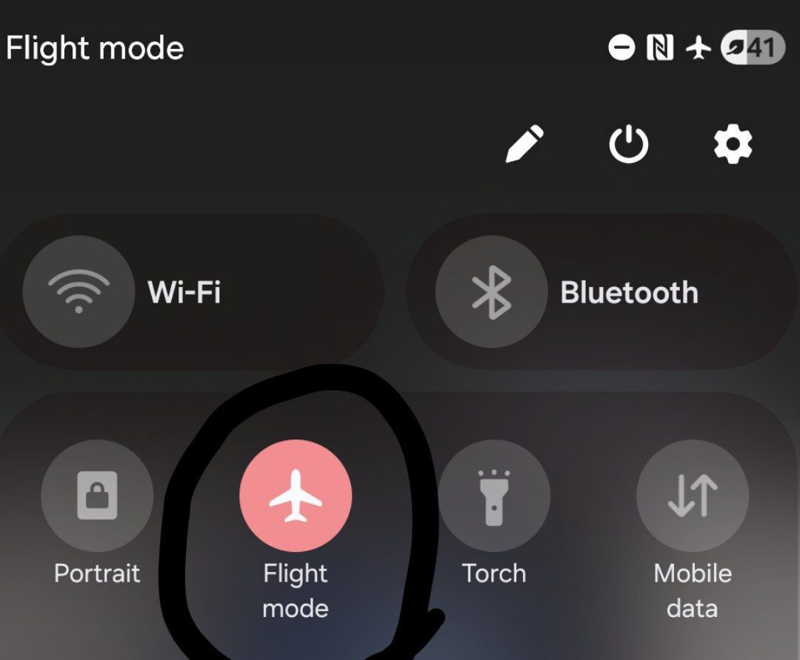Turn on Wi-Fi
This screenshot has width=800, height=660.
(78, 292)
